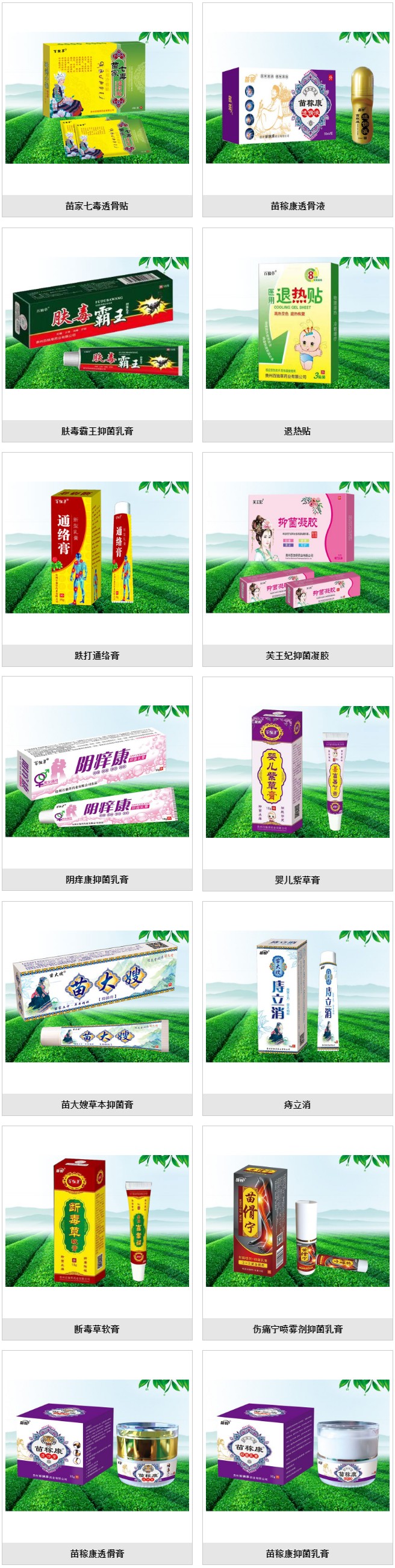Open the 断毒草软膏 product details
Image resolution: width=395 pixels, height=1568 pixels.
point(97,1221)
